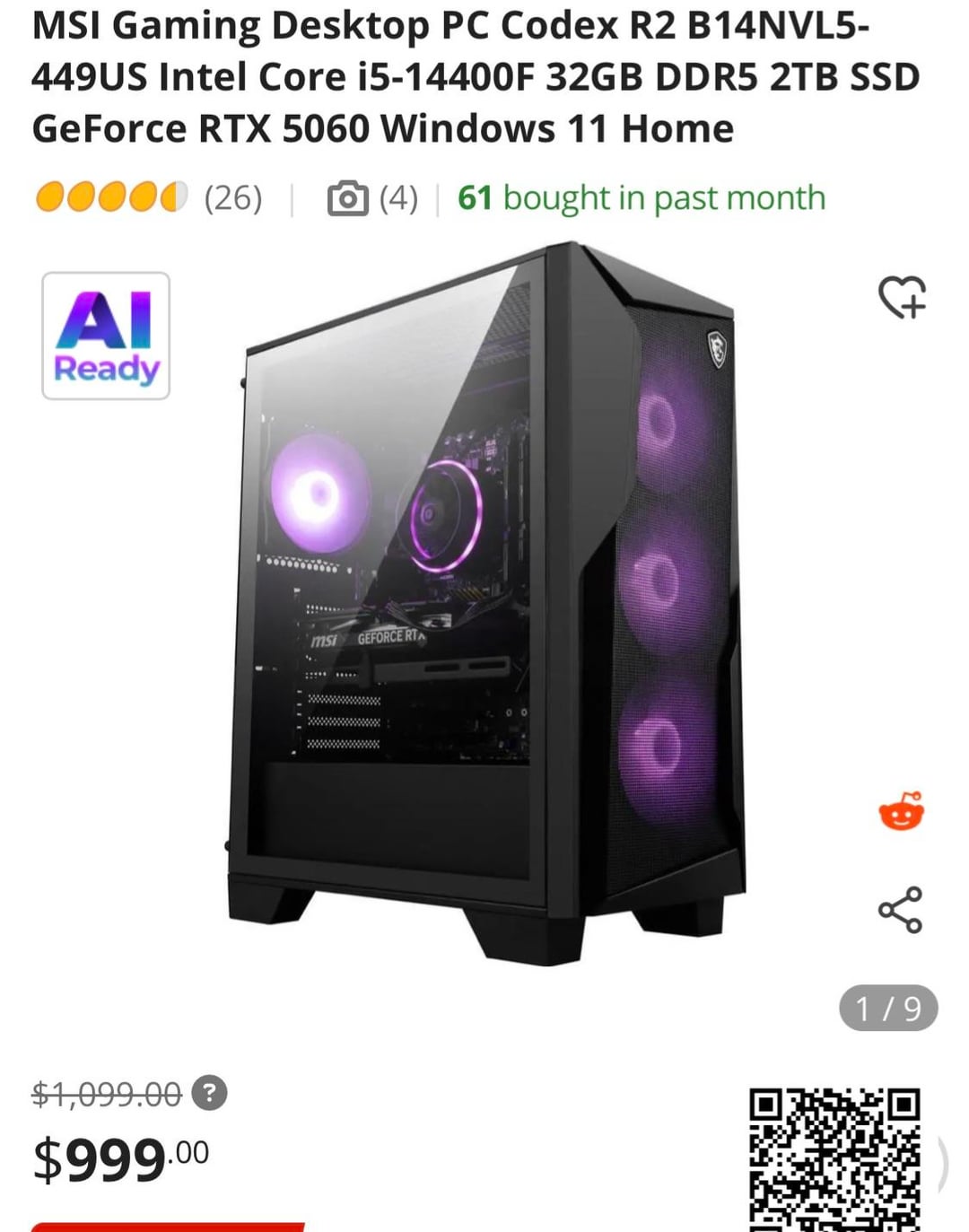Screen dimensions: 969x1232
Task: View the 4 customer photos
Action: pyautogui.click(x=372, y=198)
